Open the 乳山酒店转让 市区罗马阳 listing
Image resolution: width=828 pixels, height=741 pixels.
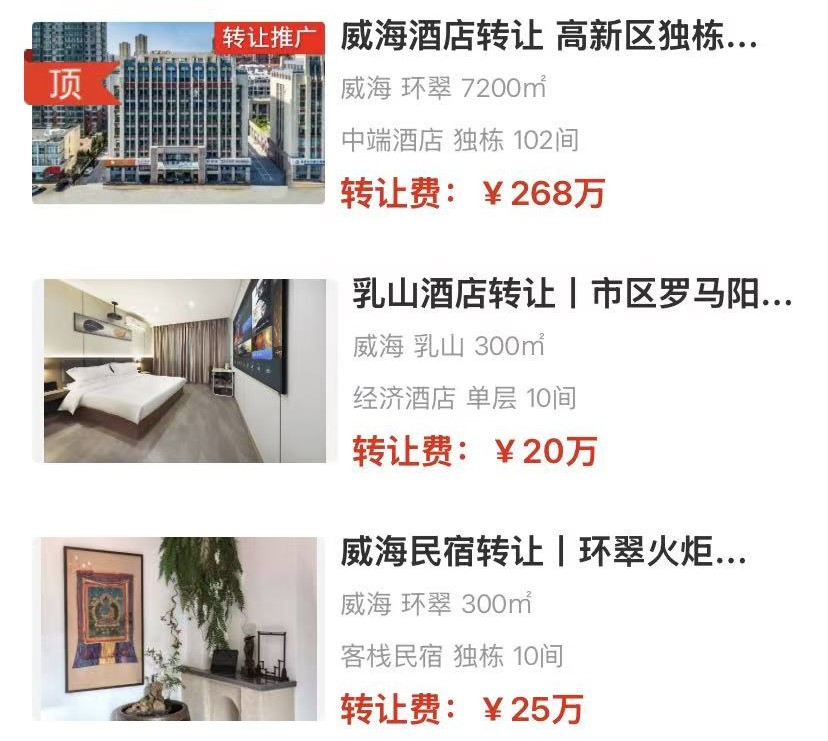tap(572, 296)
